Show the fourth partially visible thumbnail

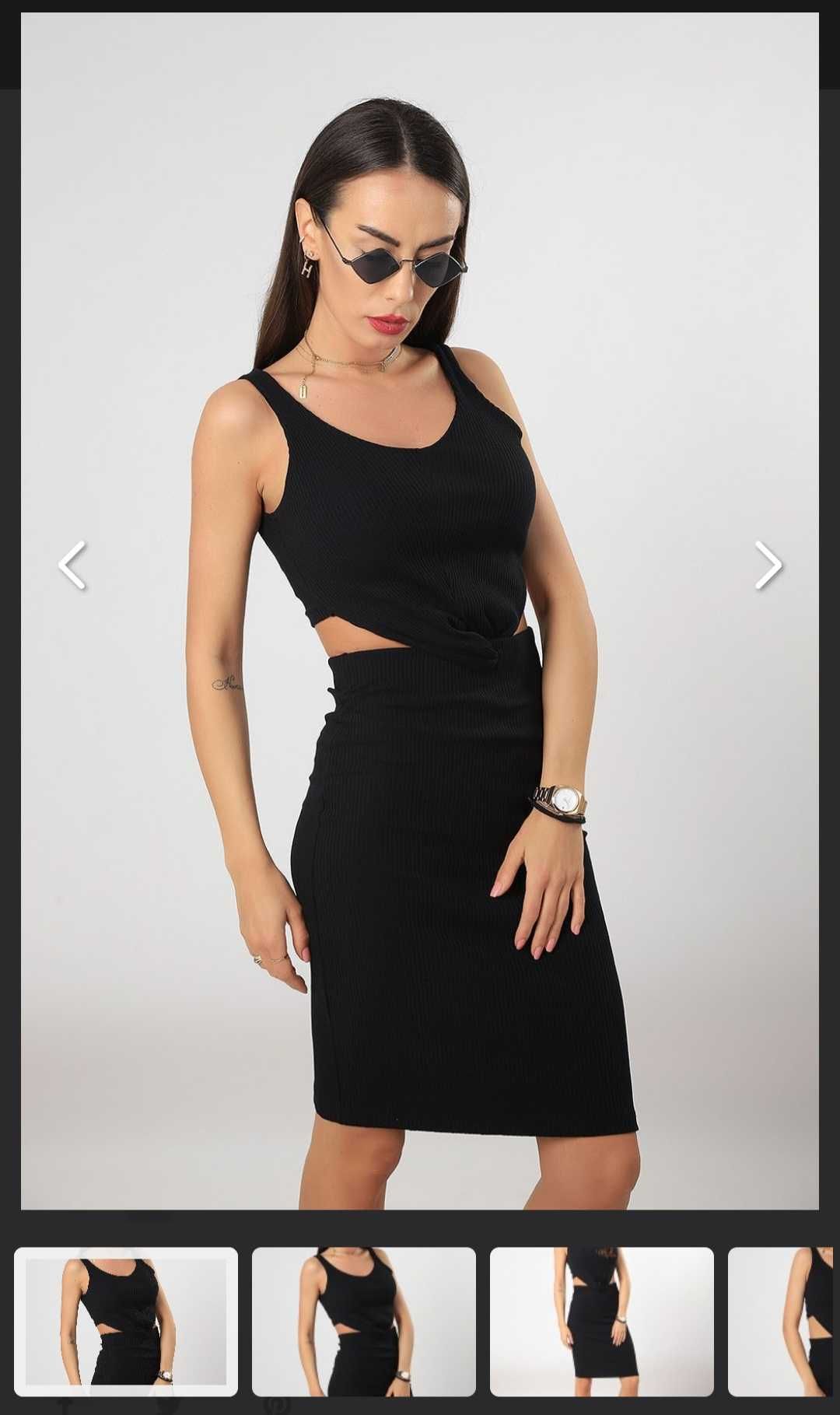pos(782,1321)
